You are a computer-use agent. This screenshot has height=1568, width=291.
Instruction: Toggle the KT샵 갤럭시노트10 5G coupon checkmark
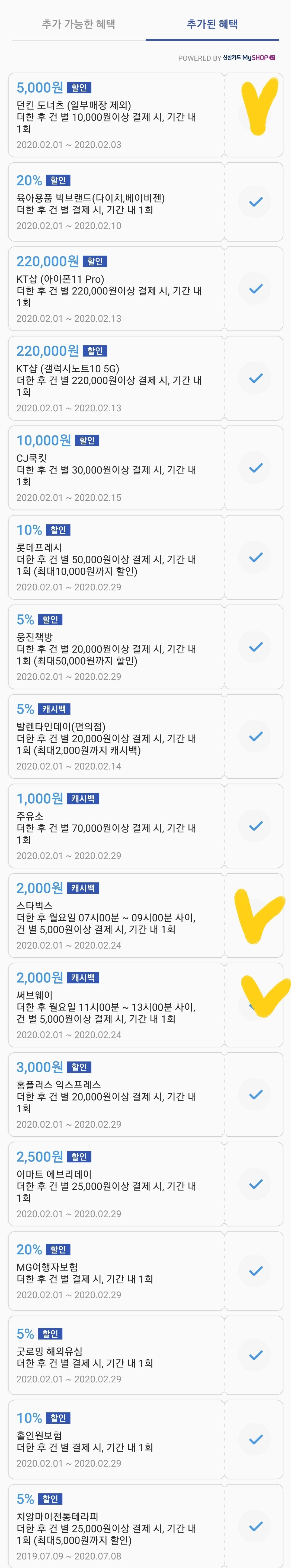tap(255, 378)
